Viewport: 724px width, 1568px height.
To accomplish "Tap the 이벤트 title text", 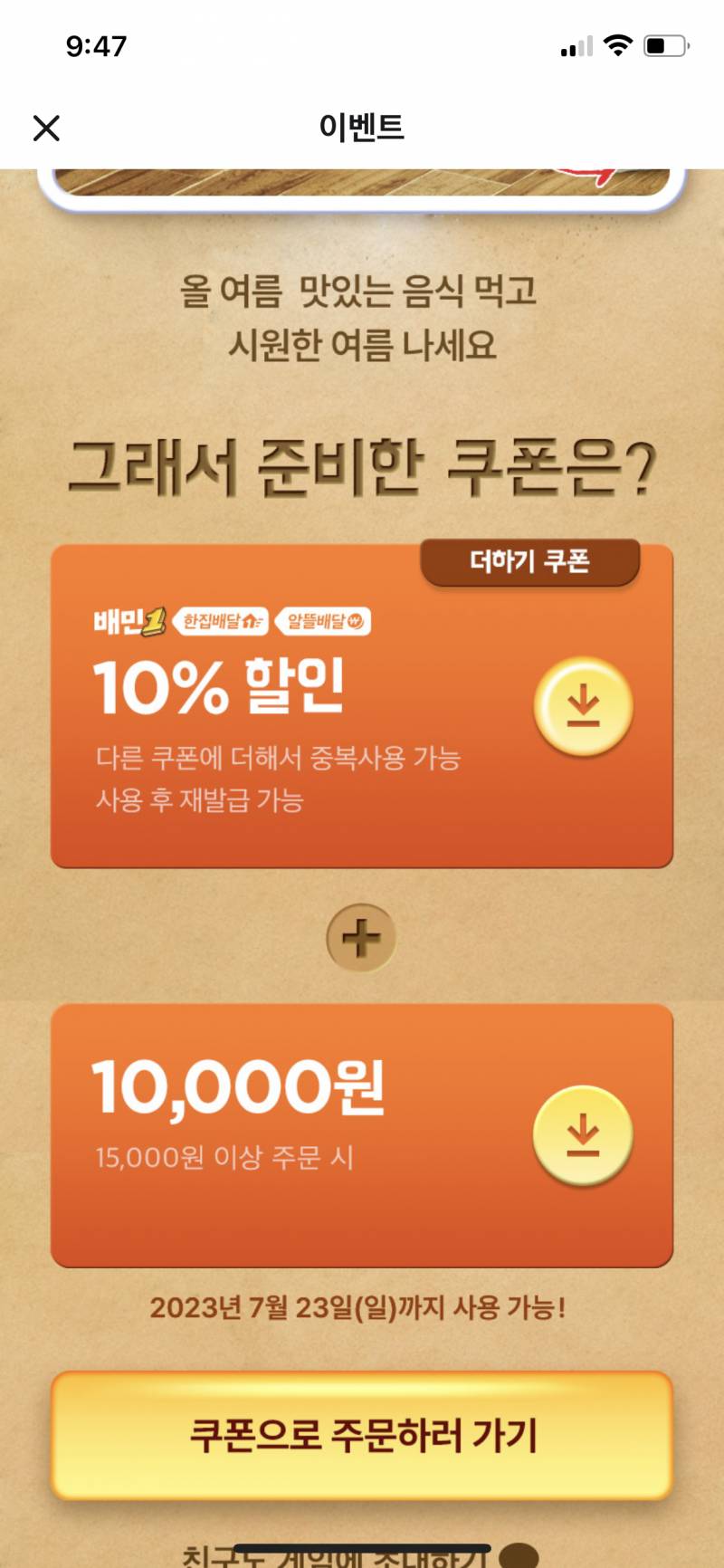I will pyautogui.click(x=362, y=127).
